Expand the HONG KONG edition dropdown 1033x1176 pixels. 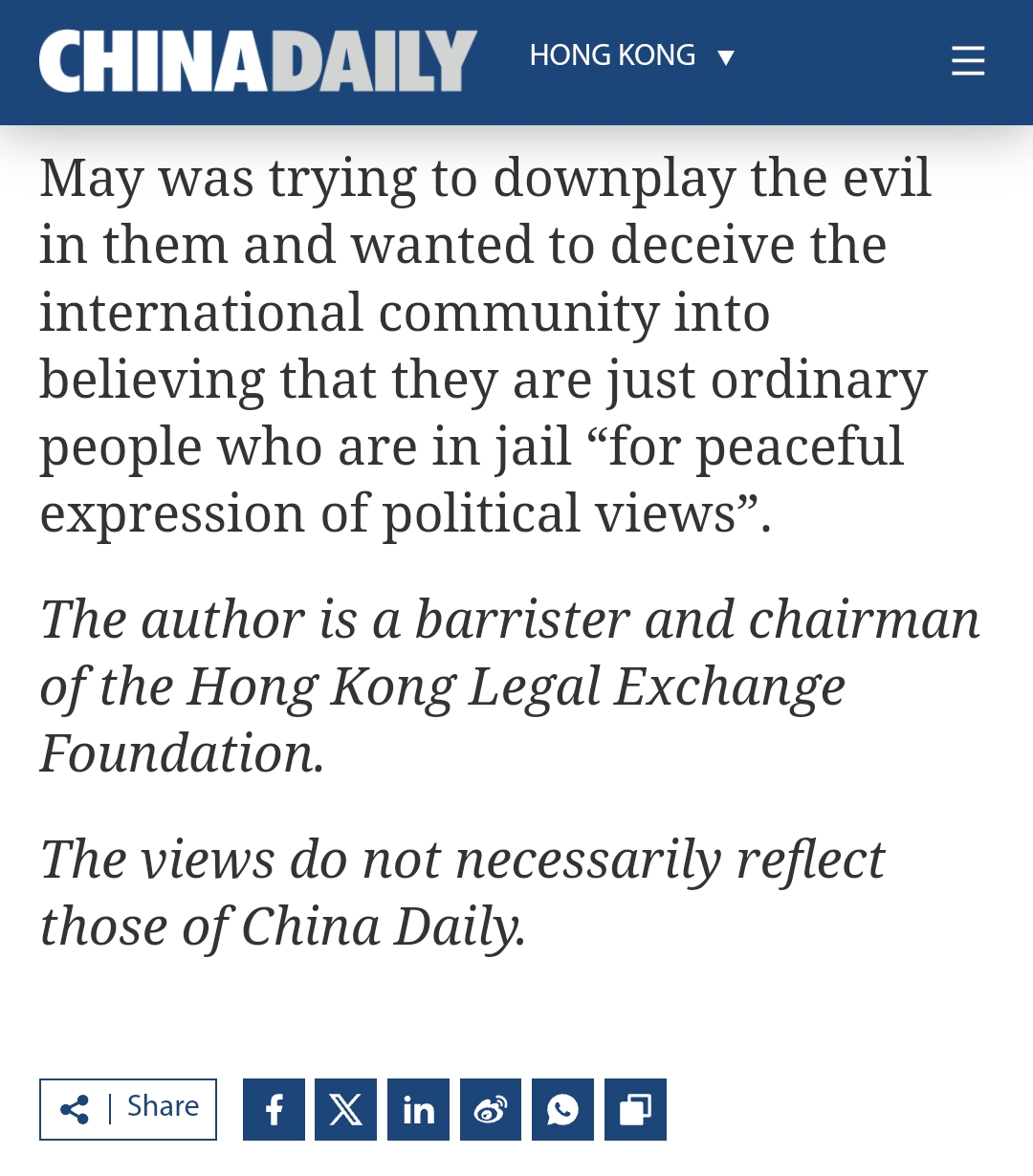coord(632,56)
